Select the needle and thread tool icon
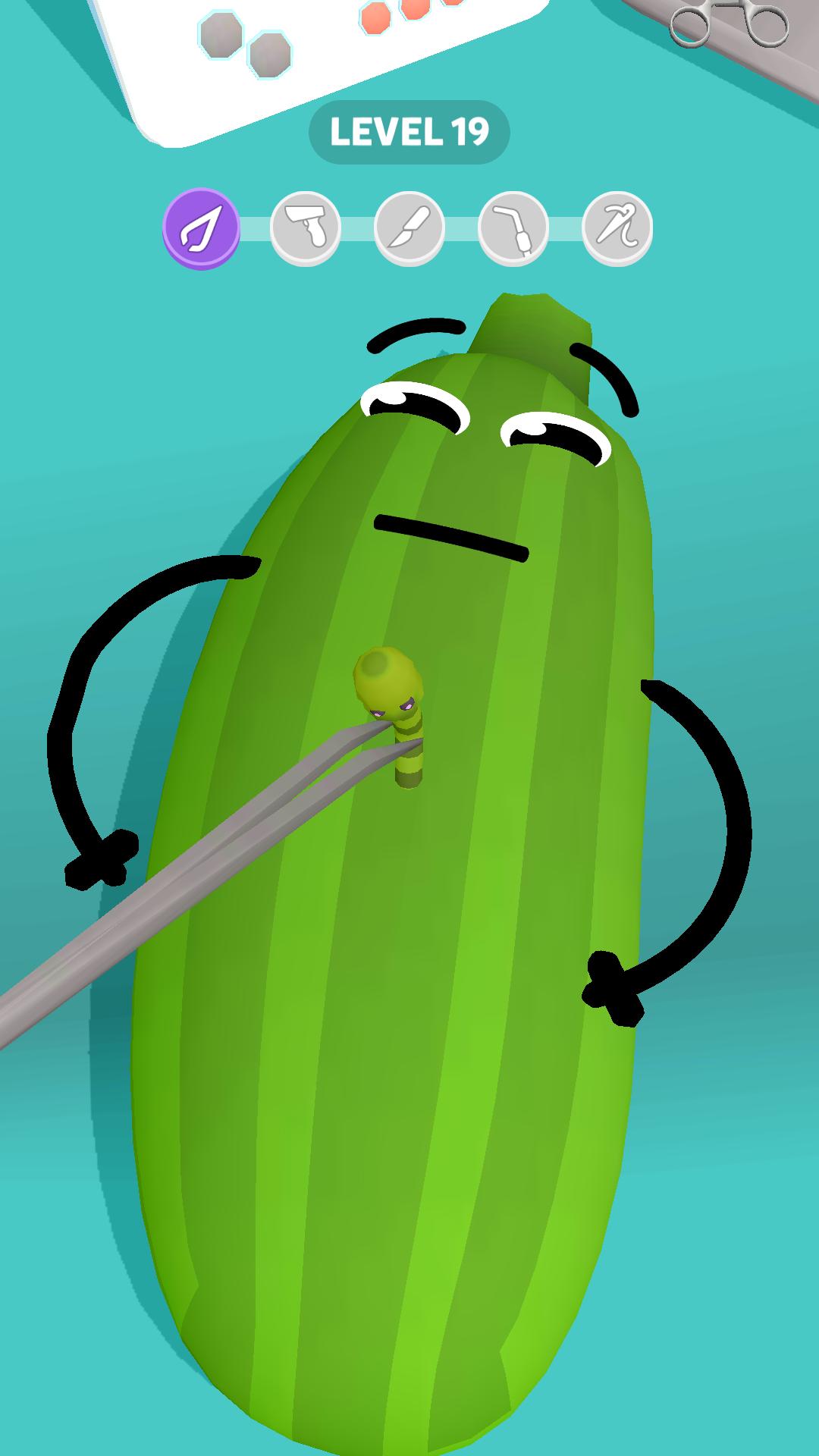The width and height of the screenshot is (819, 1456). pyautogui.click(x=617, y=227)
